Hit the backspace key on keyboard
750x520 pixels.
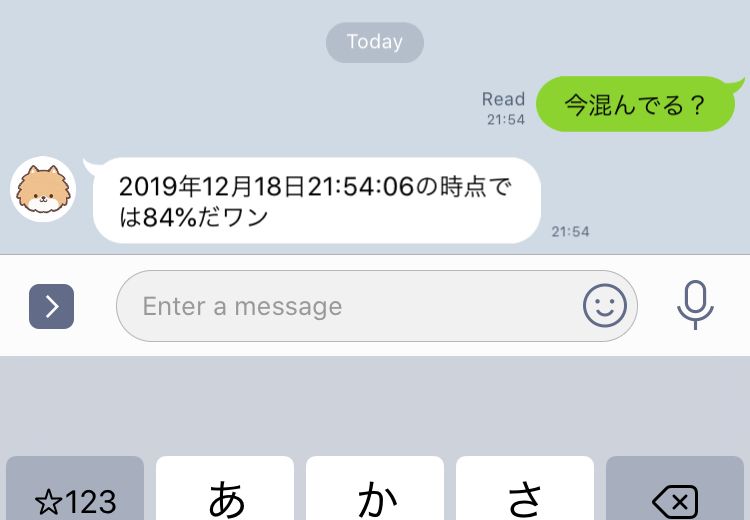click(x=674, y=494)
